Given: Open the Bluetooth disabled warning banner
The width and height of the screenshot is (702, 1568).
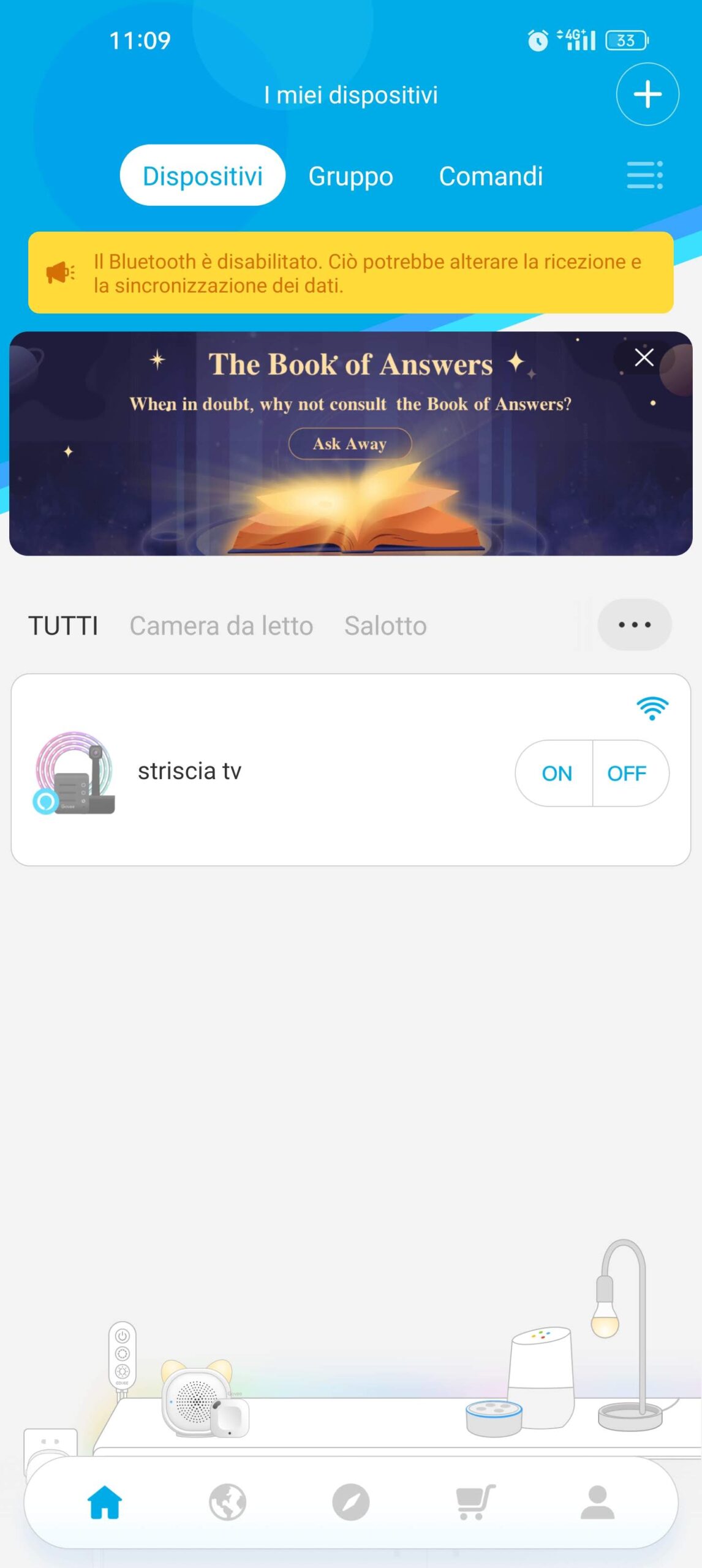Looking at the screenshot, I should pyautogui.click(x=350, y=273).
